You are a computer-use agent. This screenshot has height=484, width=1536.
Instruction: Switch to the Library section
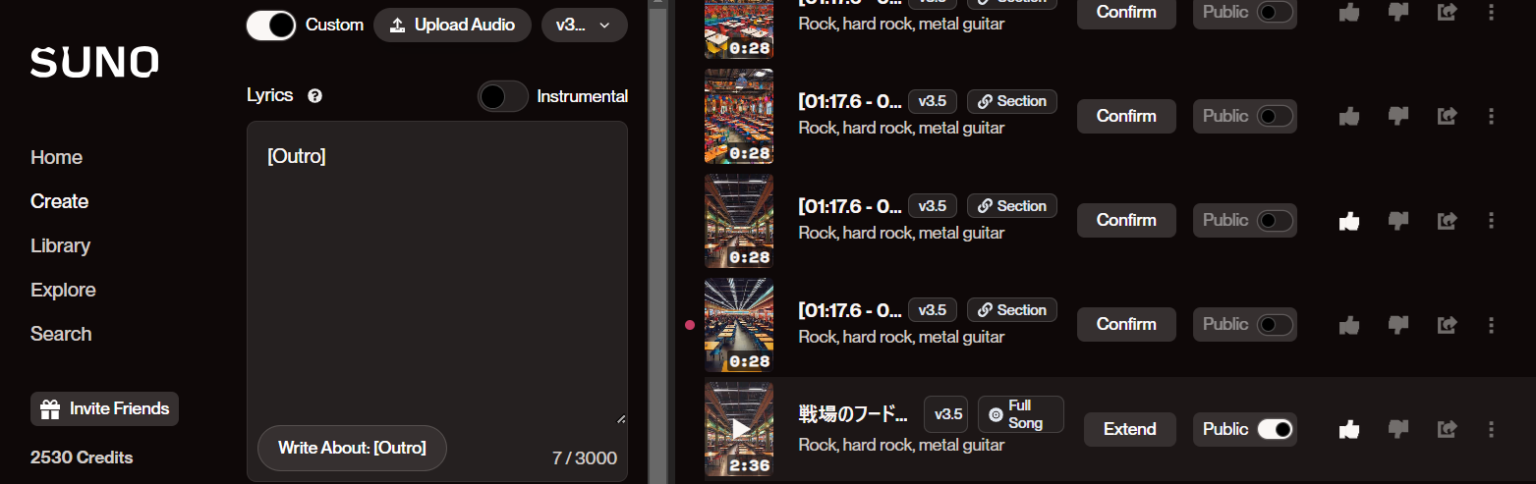point(60,245)
